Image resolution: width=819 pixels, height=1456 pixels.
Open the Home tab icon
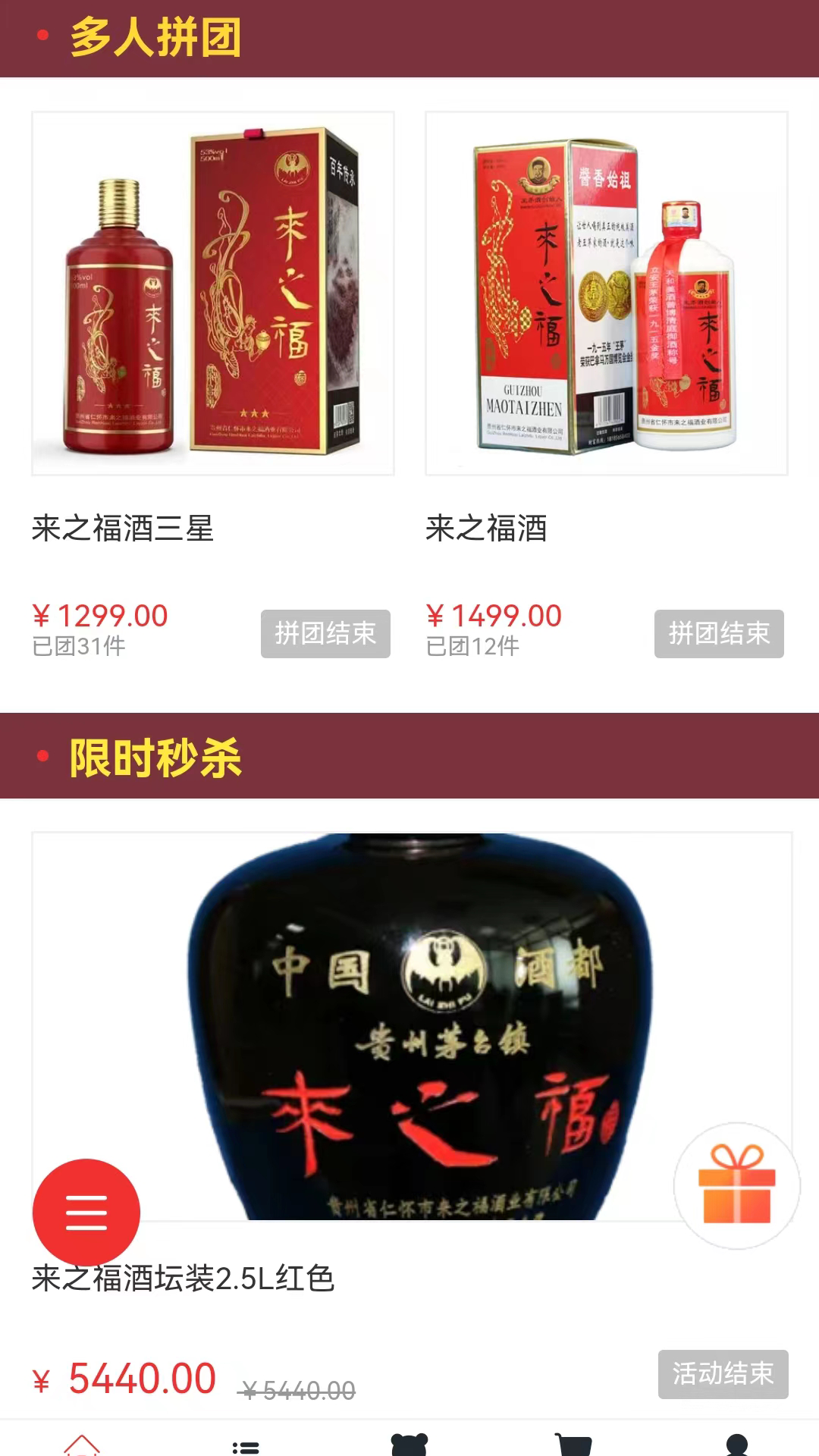[x=82, y=1441]
